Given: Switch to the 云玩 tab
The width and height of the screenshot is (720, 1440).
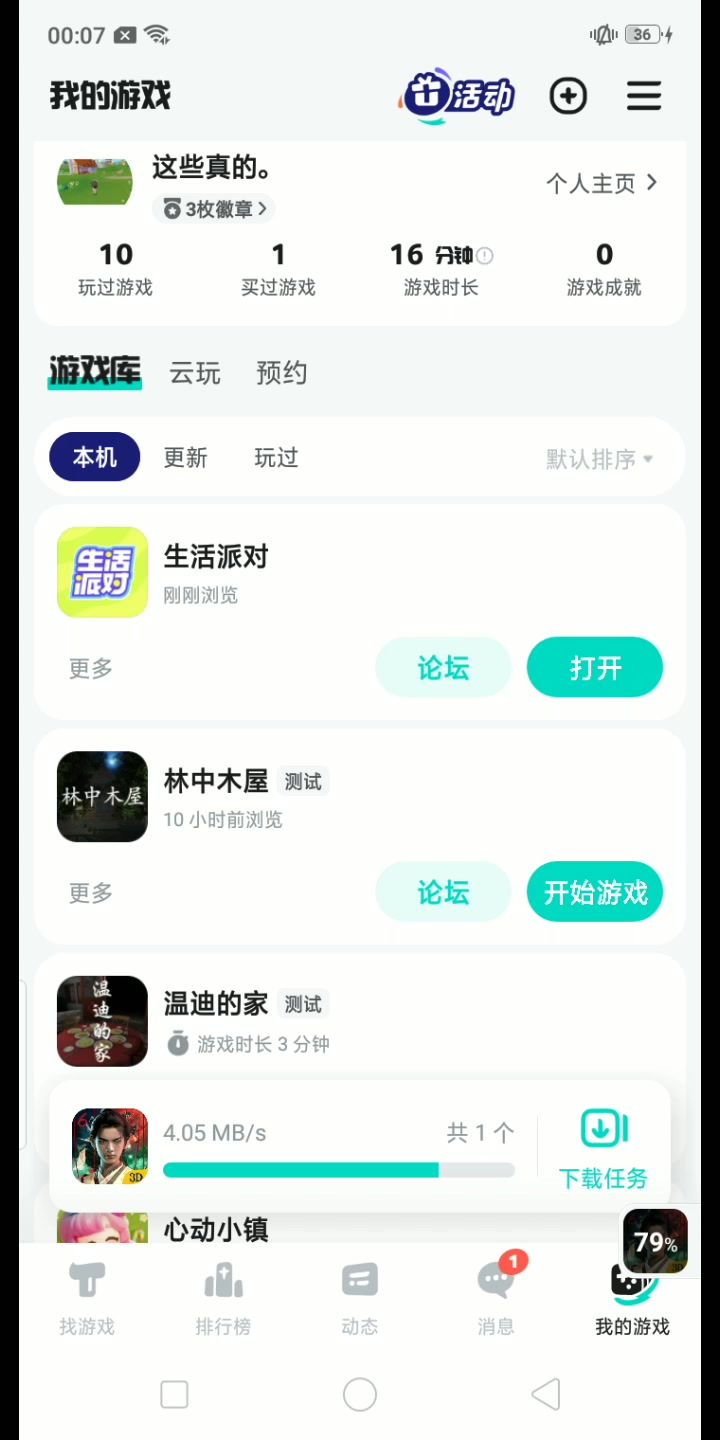Looking at the screenshot, I should point(194,373).
